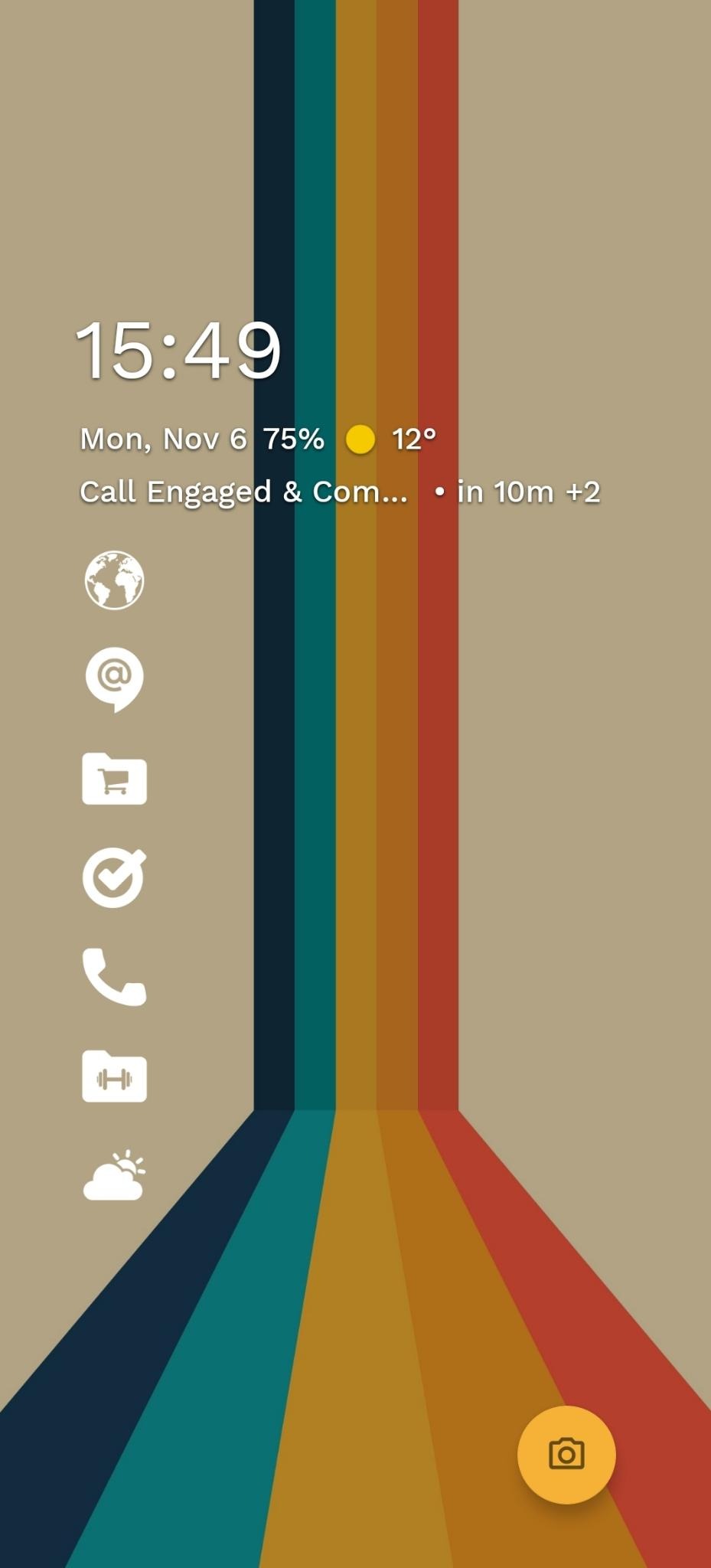
Task: Tap the Mon, Nov 6 date
Action: [163, 439]
